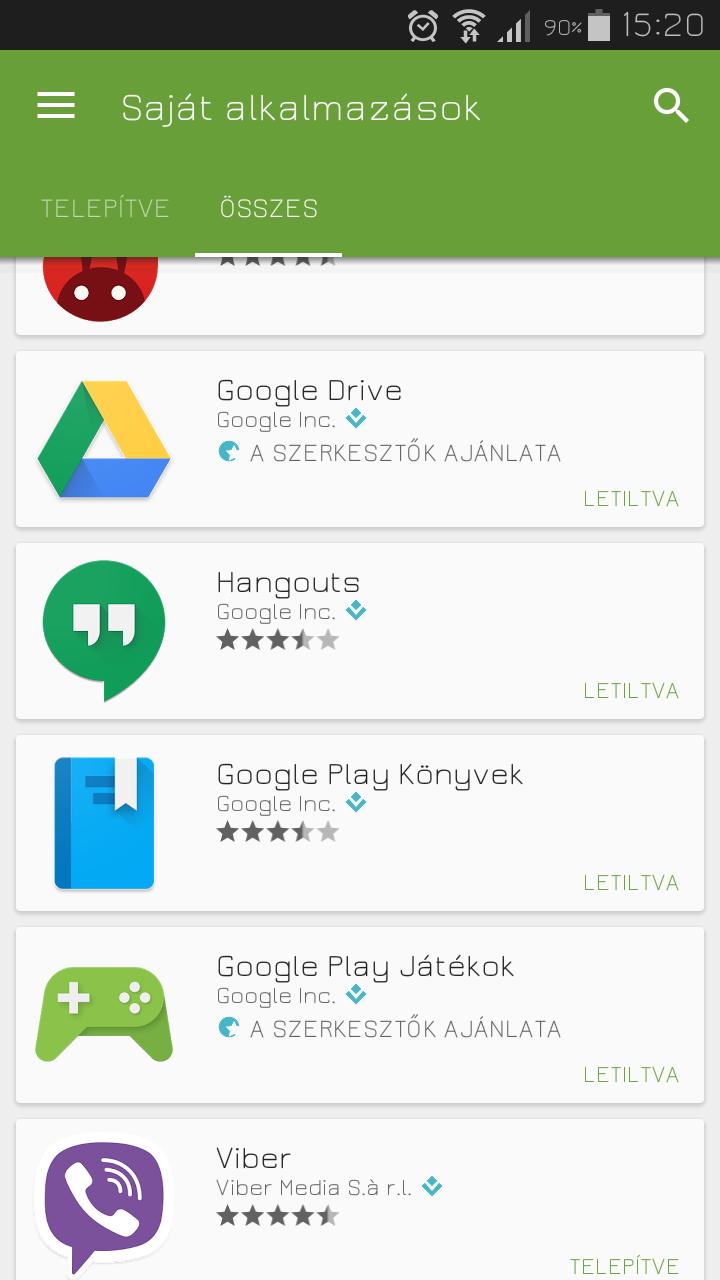Open the navigation drawer menu
Screen dimensions: 720x1280
pyautogui.click(x=56, y=106)
